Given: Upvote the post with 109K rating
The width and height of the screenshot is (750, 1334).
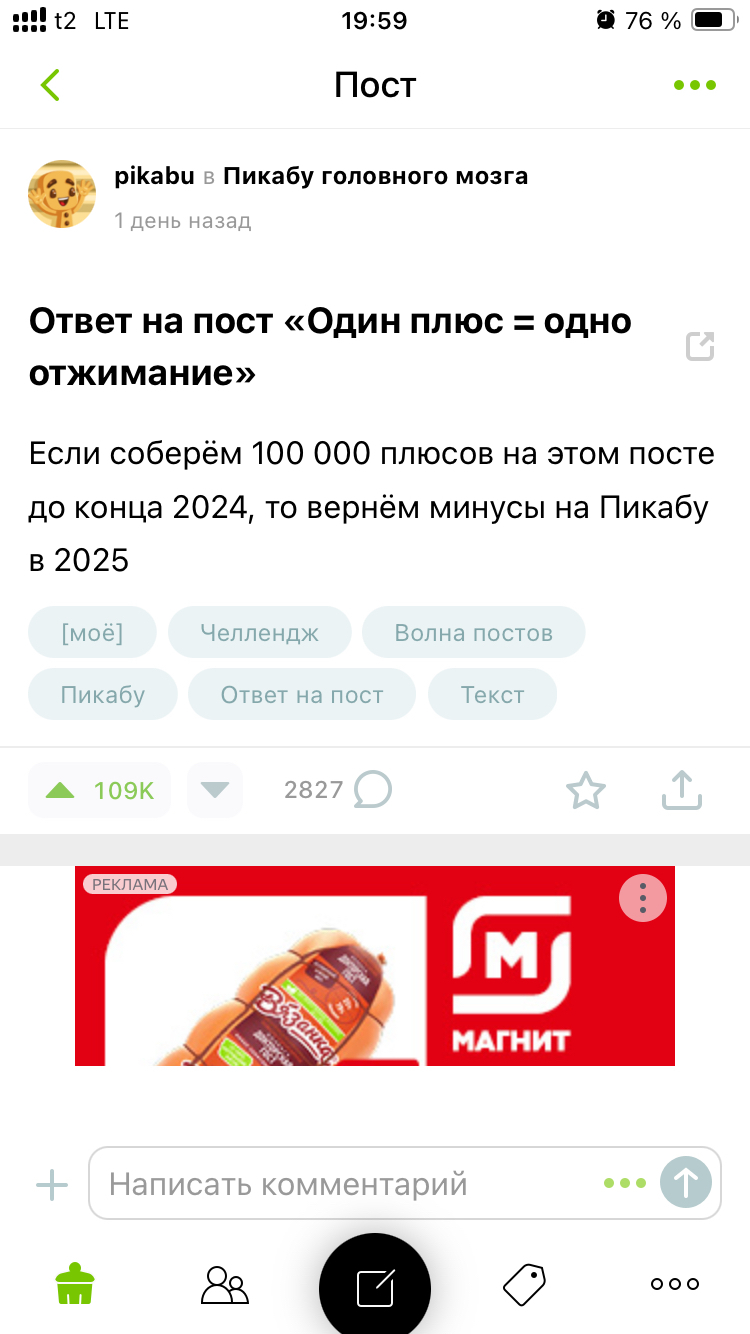Looking at the screenshot, I should [x=98, y=790].
